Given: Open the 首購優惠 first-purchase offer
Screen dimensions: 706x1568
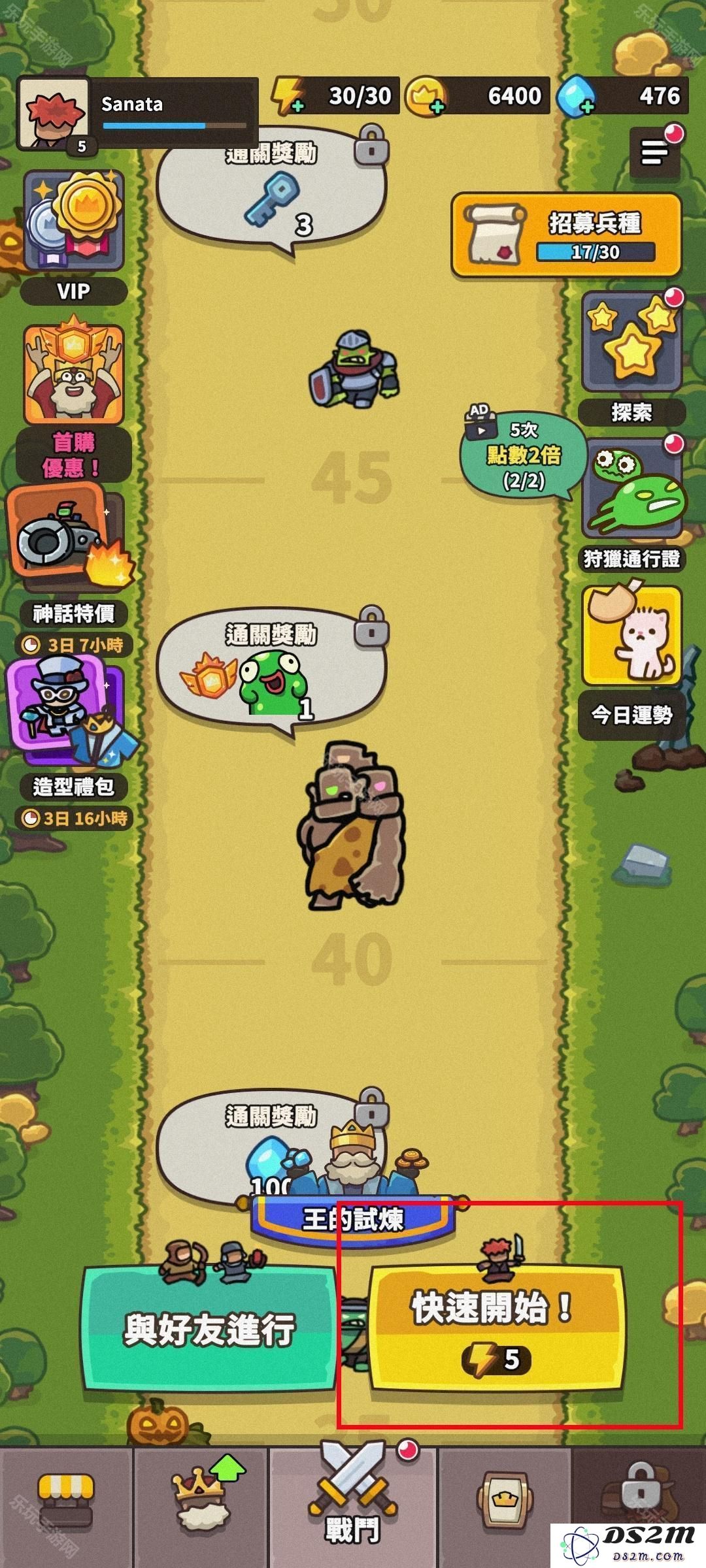Looking at the screenshot, I should (x=74, y=376).
